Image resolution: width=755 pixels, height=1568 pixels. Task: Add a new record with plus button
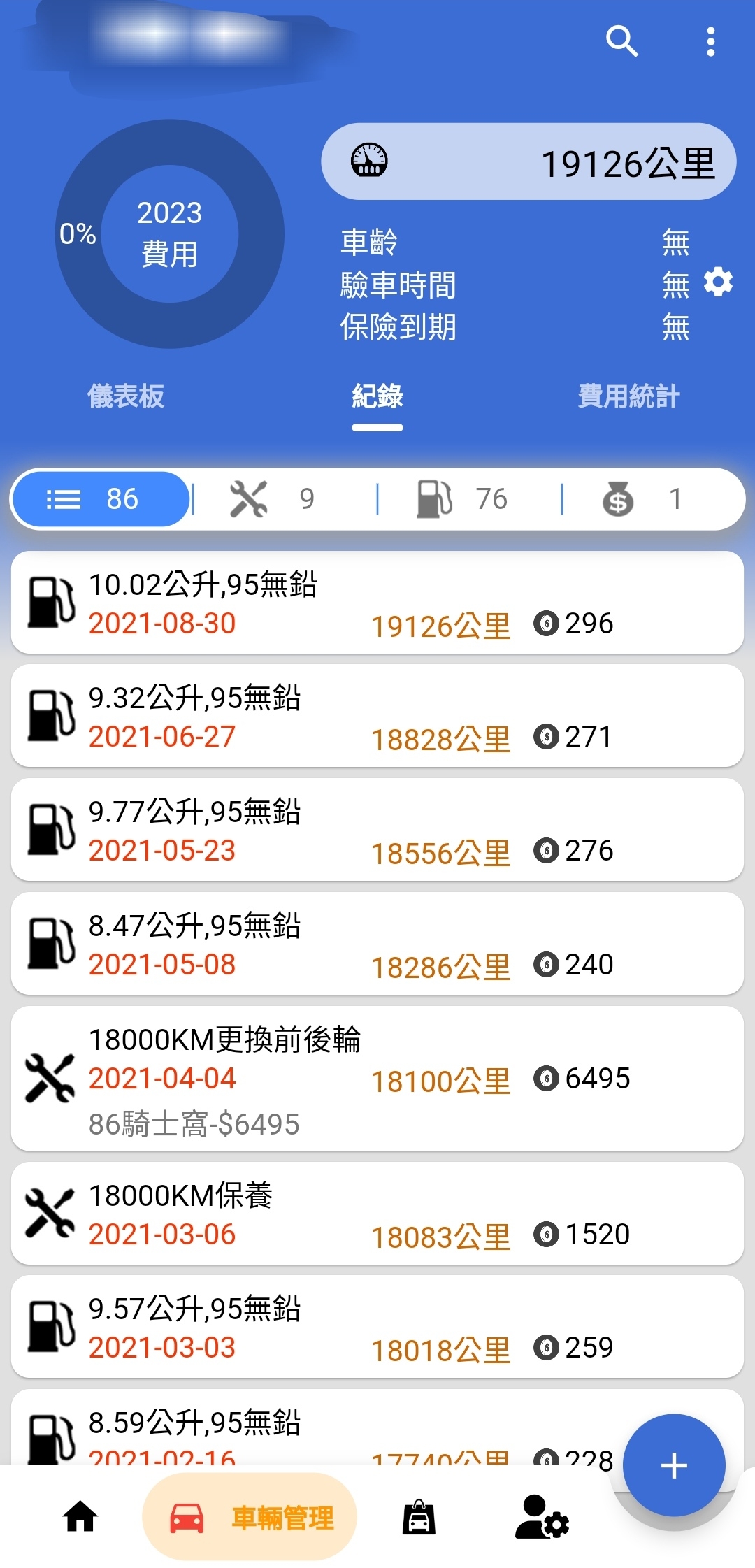(674, 1465)
